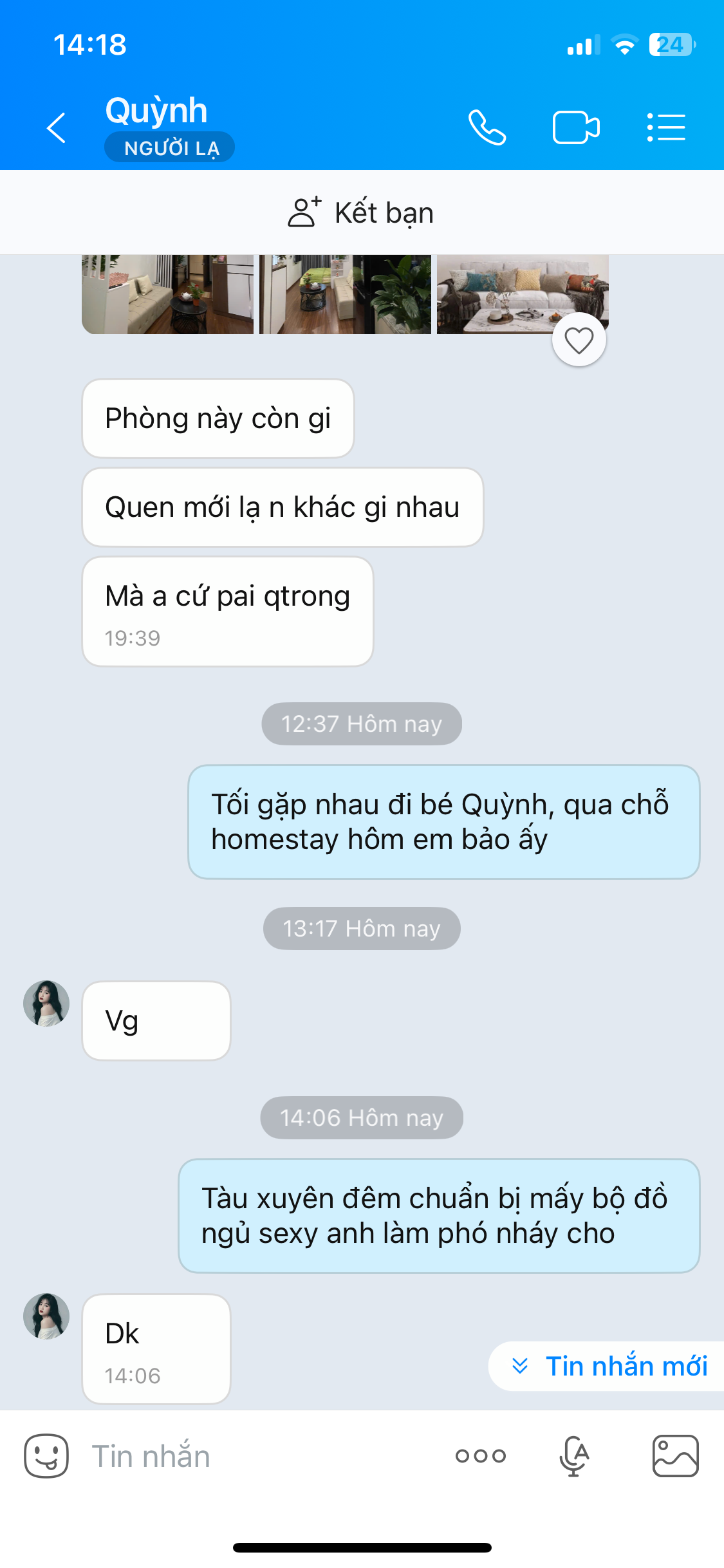
Task: Open the first room photo
Action: tap(167, 294)
